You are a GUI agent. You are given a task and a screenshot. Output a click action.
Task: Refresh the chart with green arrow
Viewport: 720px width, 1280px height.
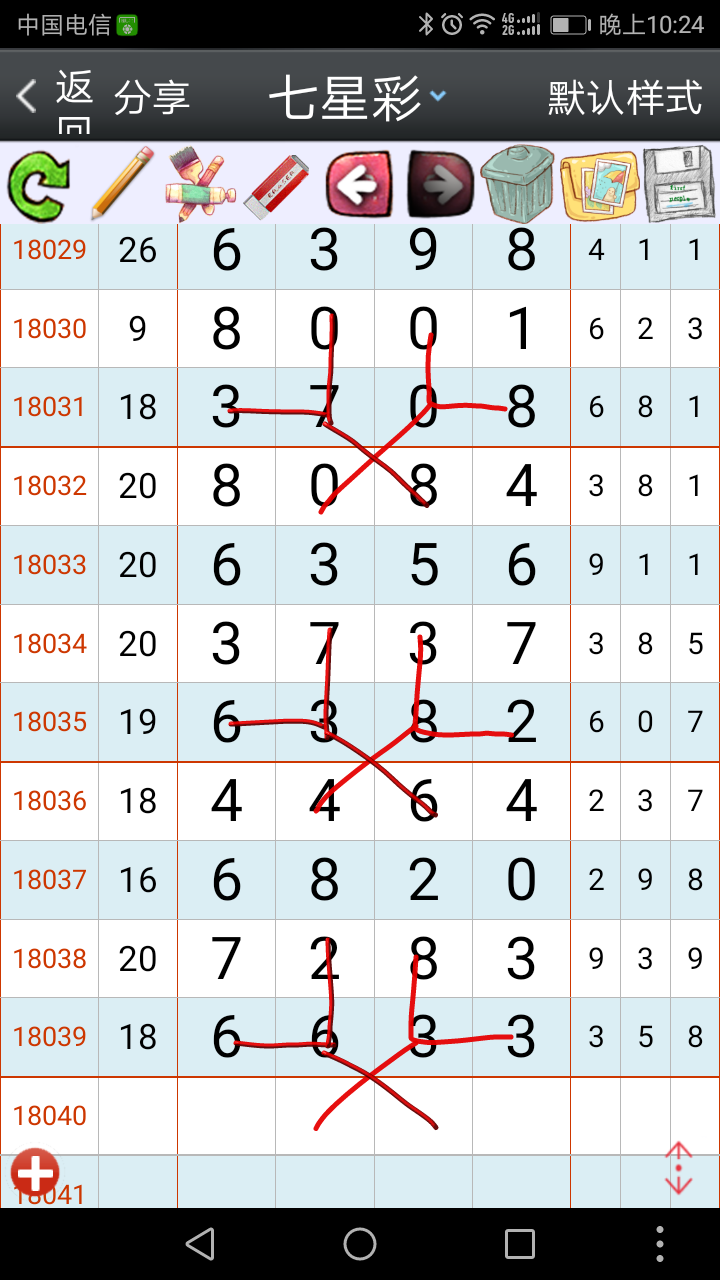(x=39, y=185)
